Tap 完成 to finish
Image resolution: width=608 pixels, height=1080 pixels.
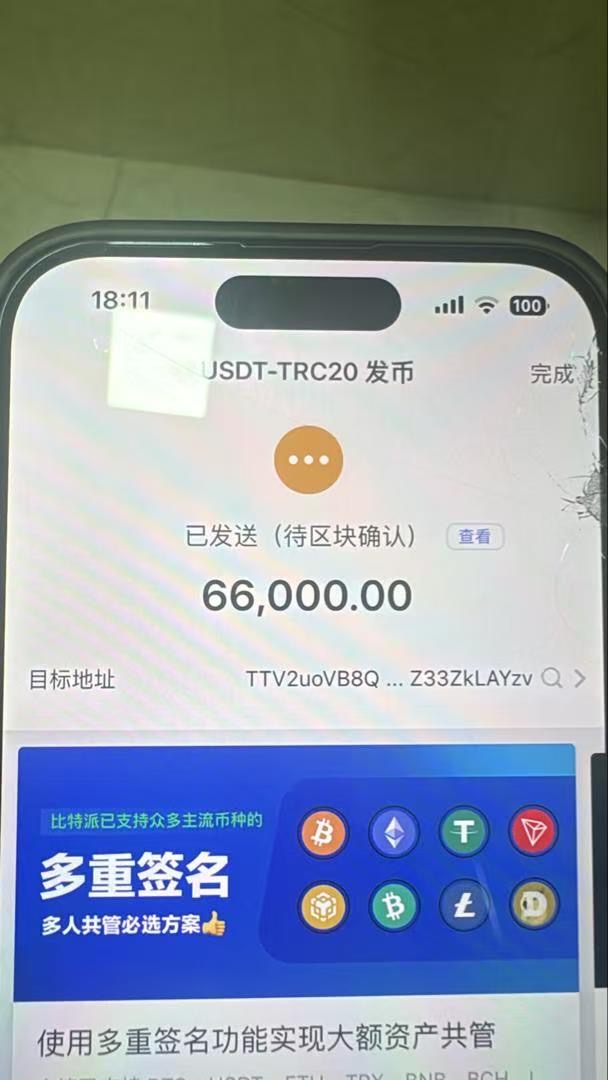coord(551,374)
